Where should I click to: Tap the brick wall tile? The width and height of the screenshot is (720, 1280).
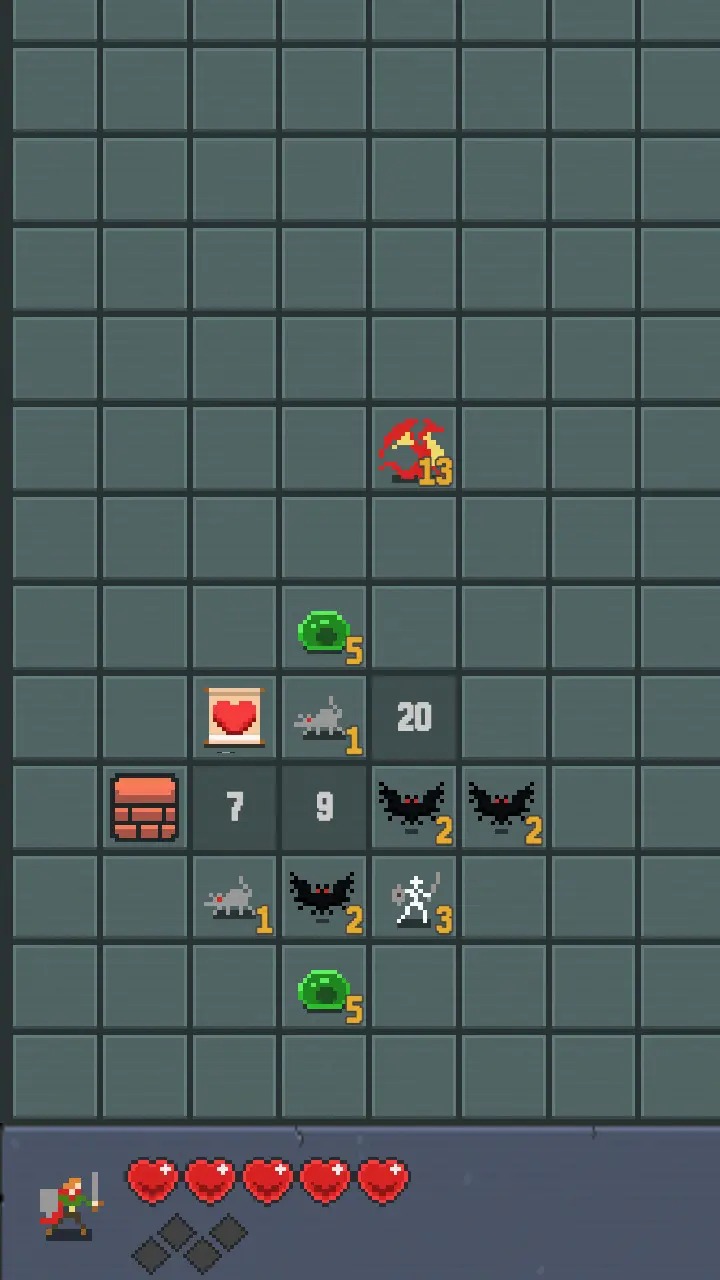145,807
